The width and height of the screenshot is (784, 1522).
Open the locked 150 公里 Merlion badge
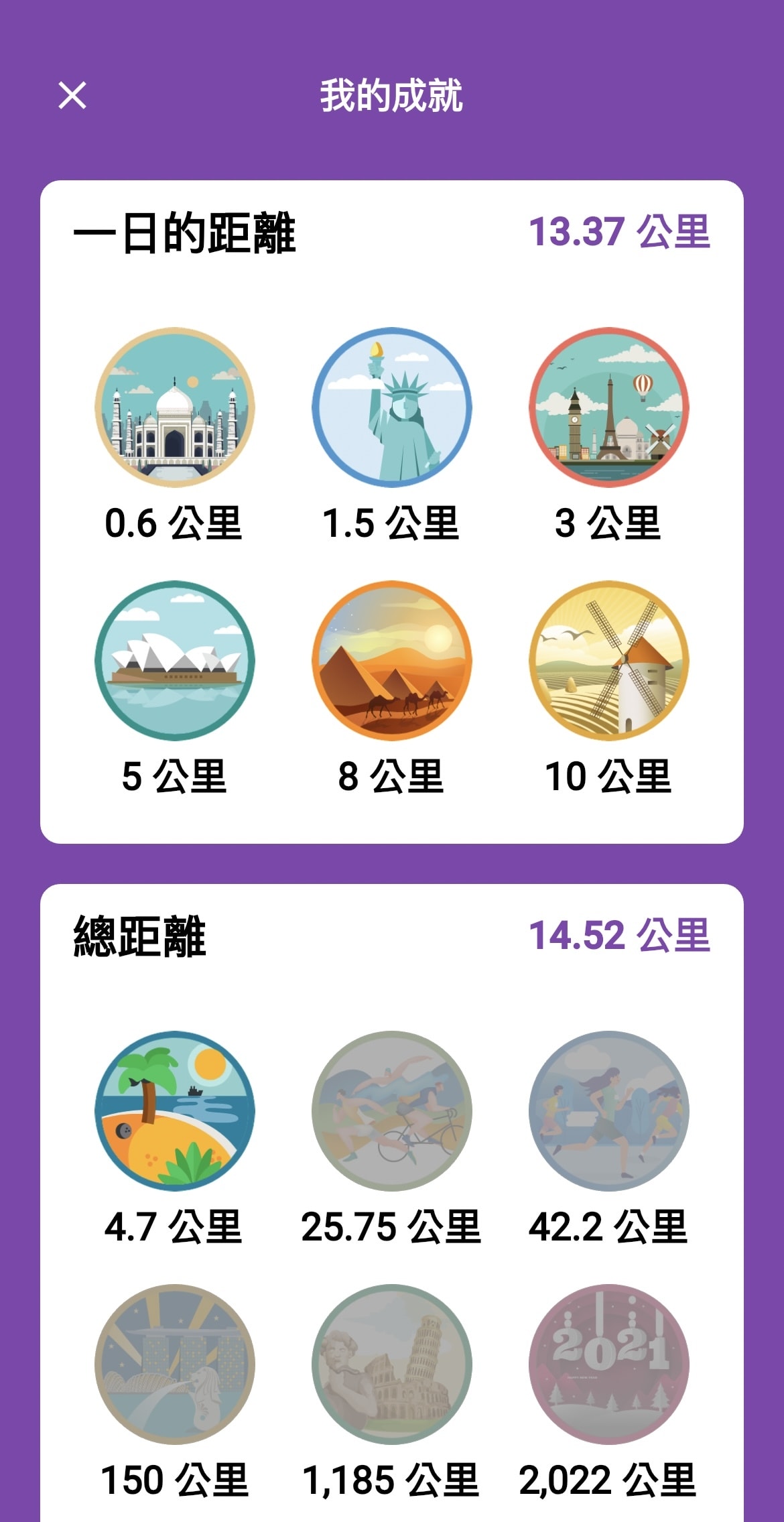[x=175, y=1365]
